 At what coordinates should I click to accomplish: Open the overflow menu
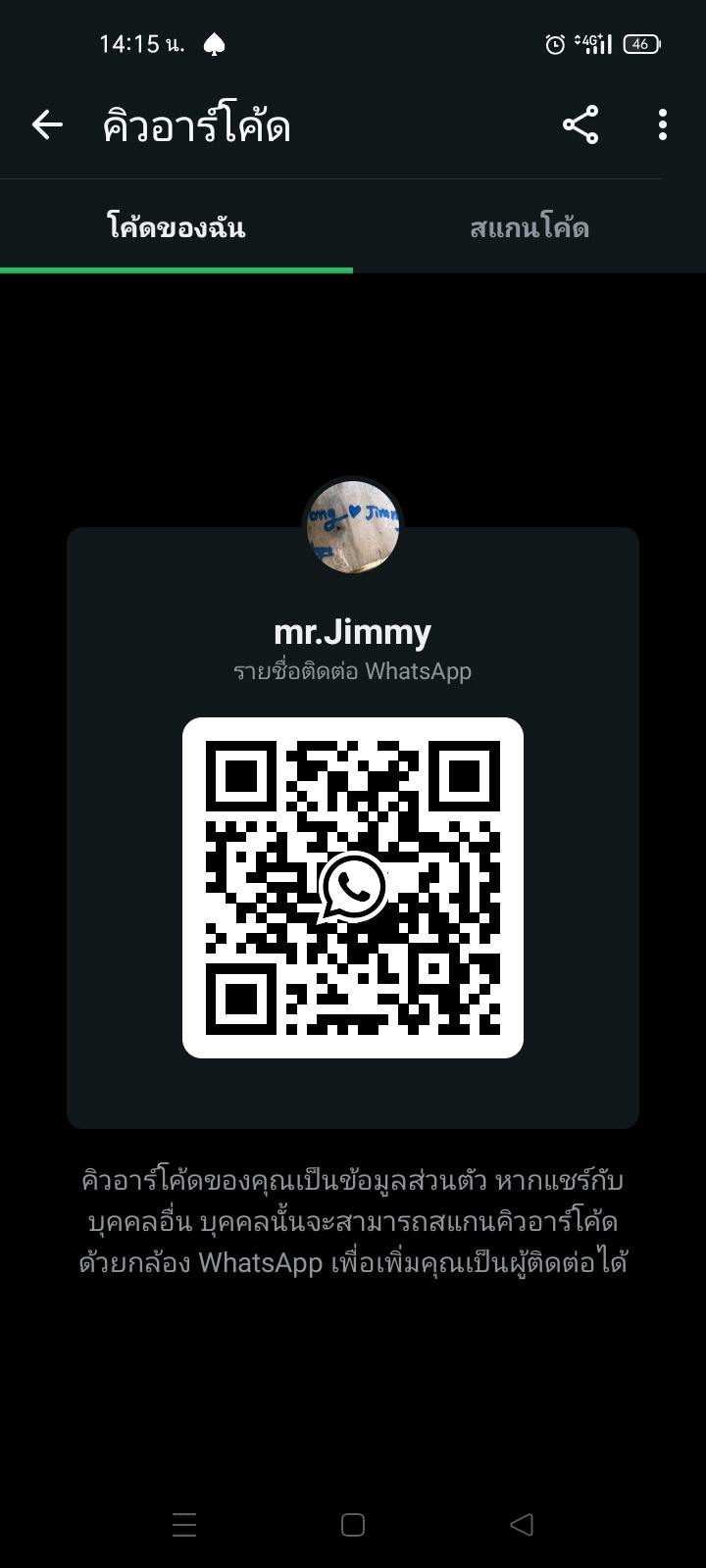(x=663, y=124)
